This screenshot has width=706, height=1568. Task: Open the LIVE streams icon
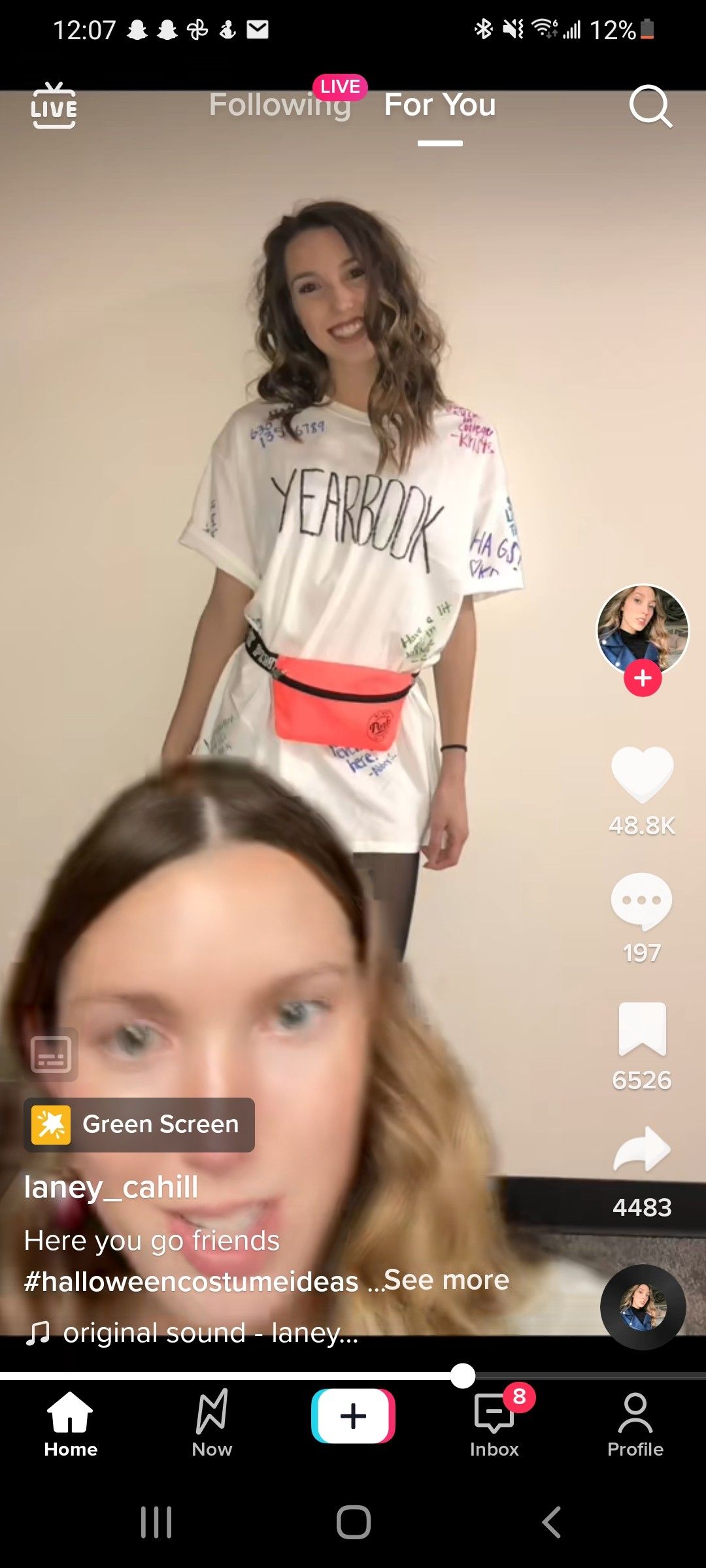click(x=54, y=106)
